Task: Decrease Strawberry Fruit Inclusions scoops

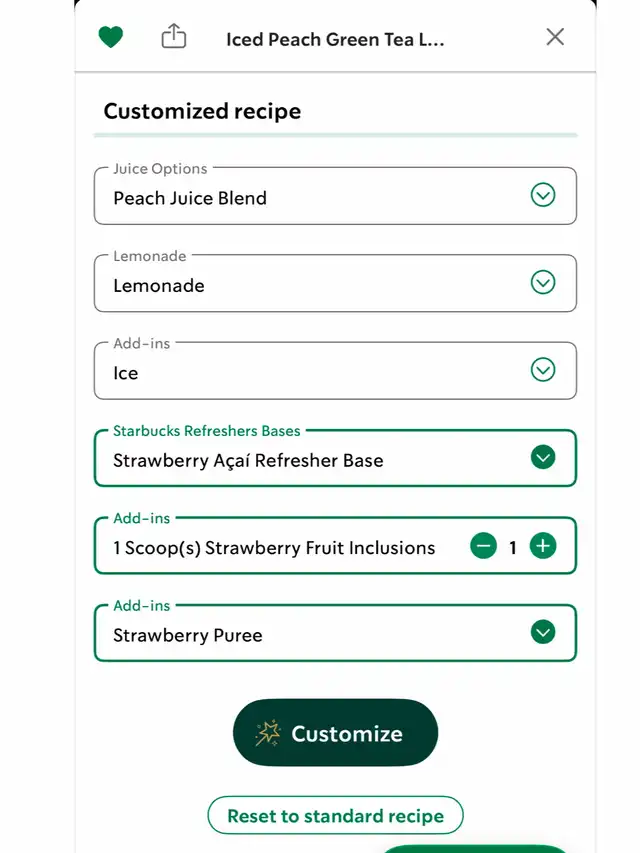Action: coord(483,546)
